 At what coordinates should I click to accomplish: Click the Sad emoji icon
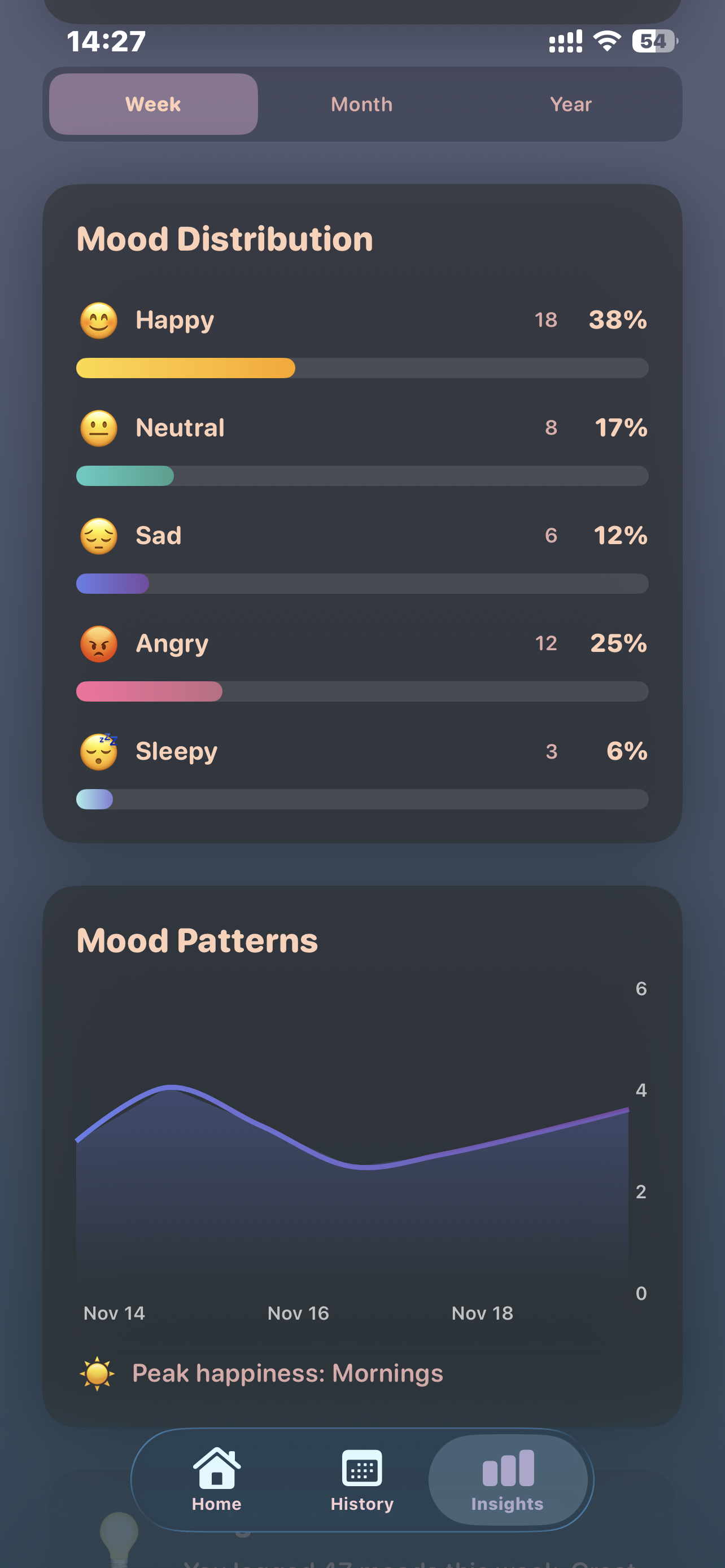[99, 535]
